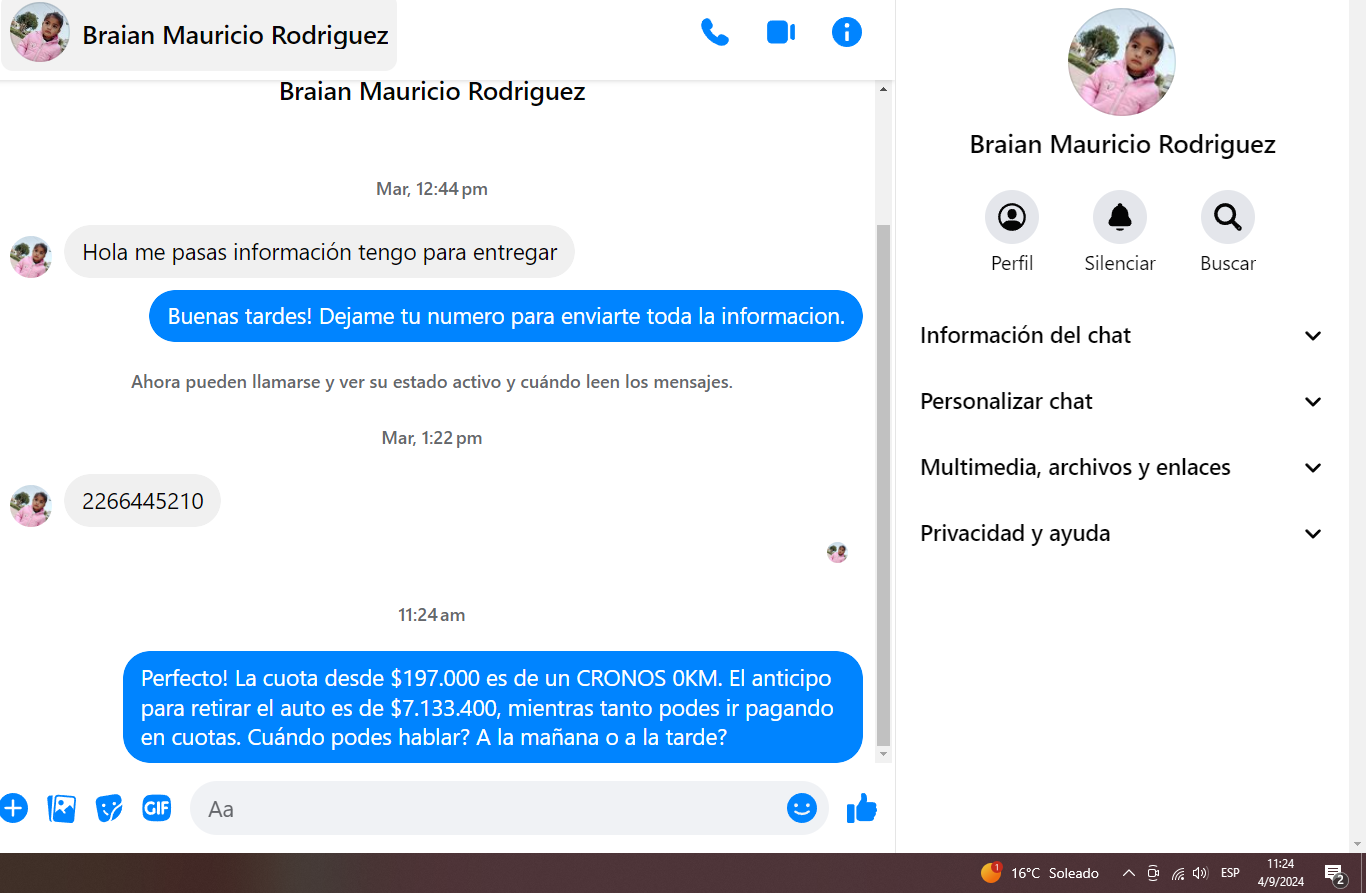Open more actions plus button
The image size is (1366, 893).
point(14,808)
